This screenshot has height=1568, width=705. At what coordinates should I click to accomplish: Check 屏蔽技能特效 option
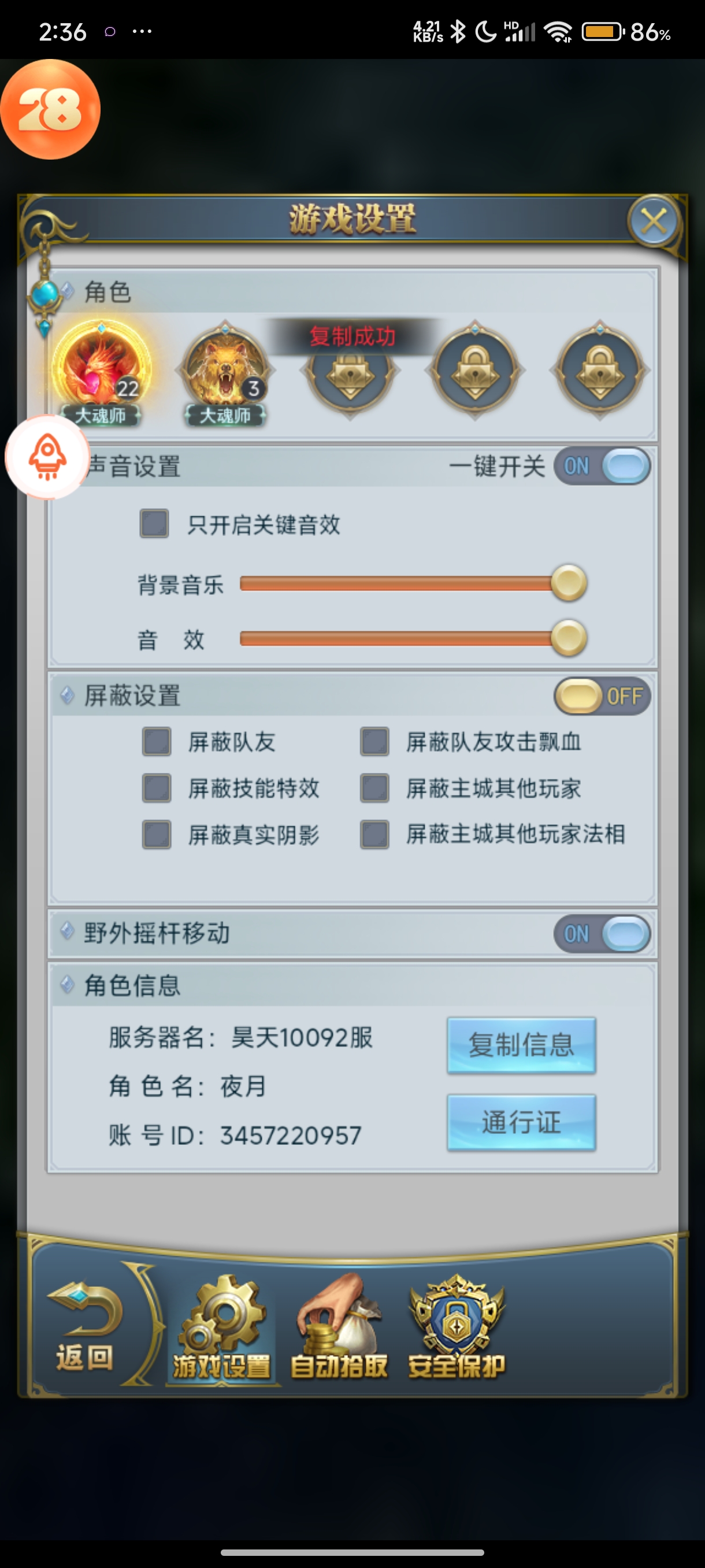157,787
